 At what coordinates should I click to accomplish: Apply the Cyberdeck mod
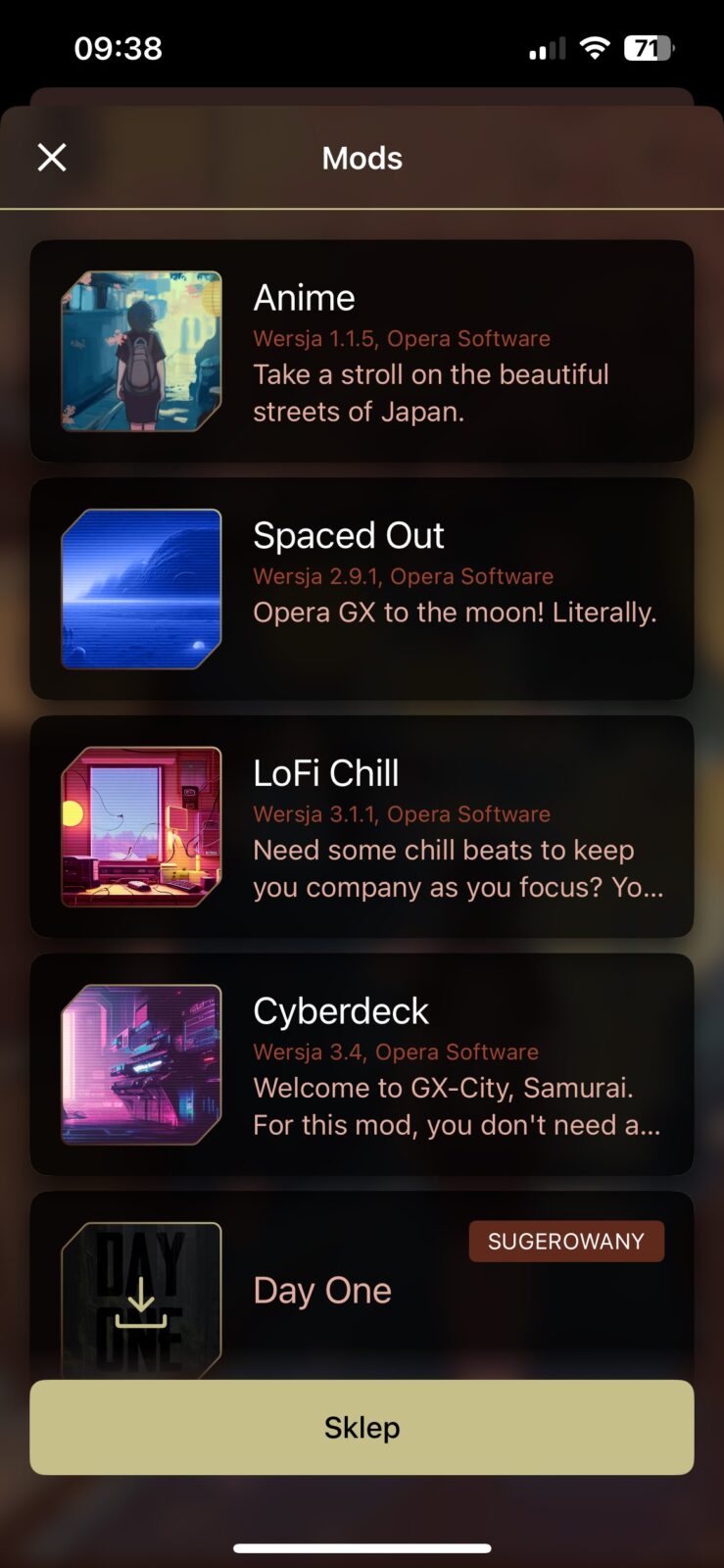click(x=362, y=1064)
